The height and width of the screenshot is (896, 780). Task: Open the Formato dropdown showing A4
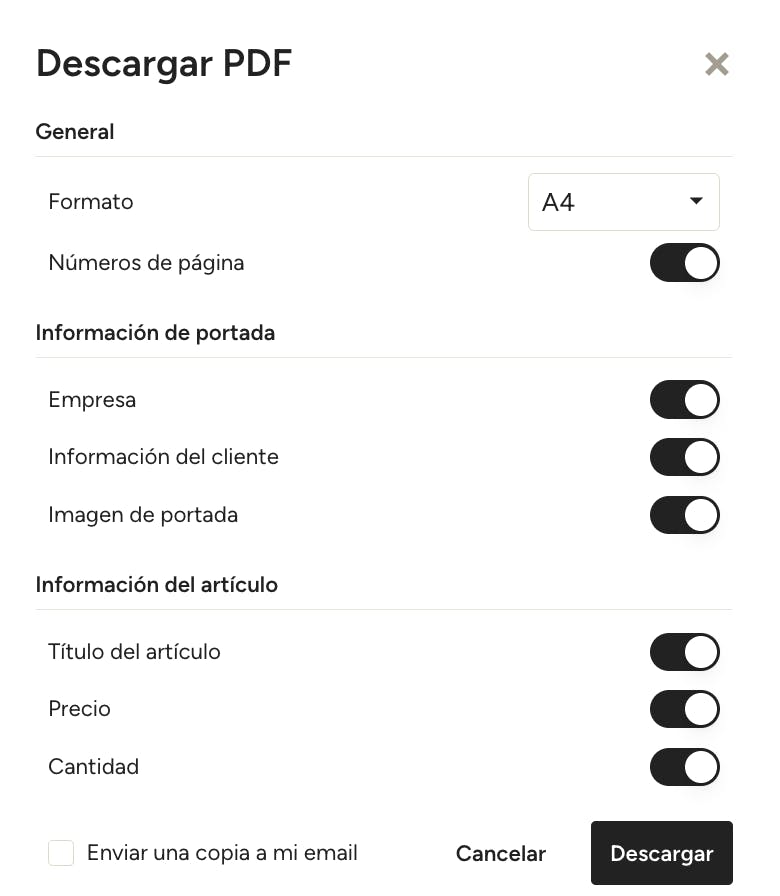pos(623,202)
